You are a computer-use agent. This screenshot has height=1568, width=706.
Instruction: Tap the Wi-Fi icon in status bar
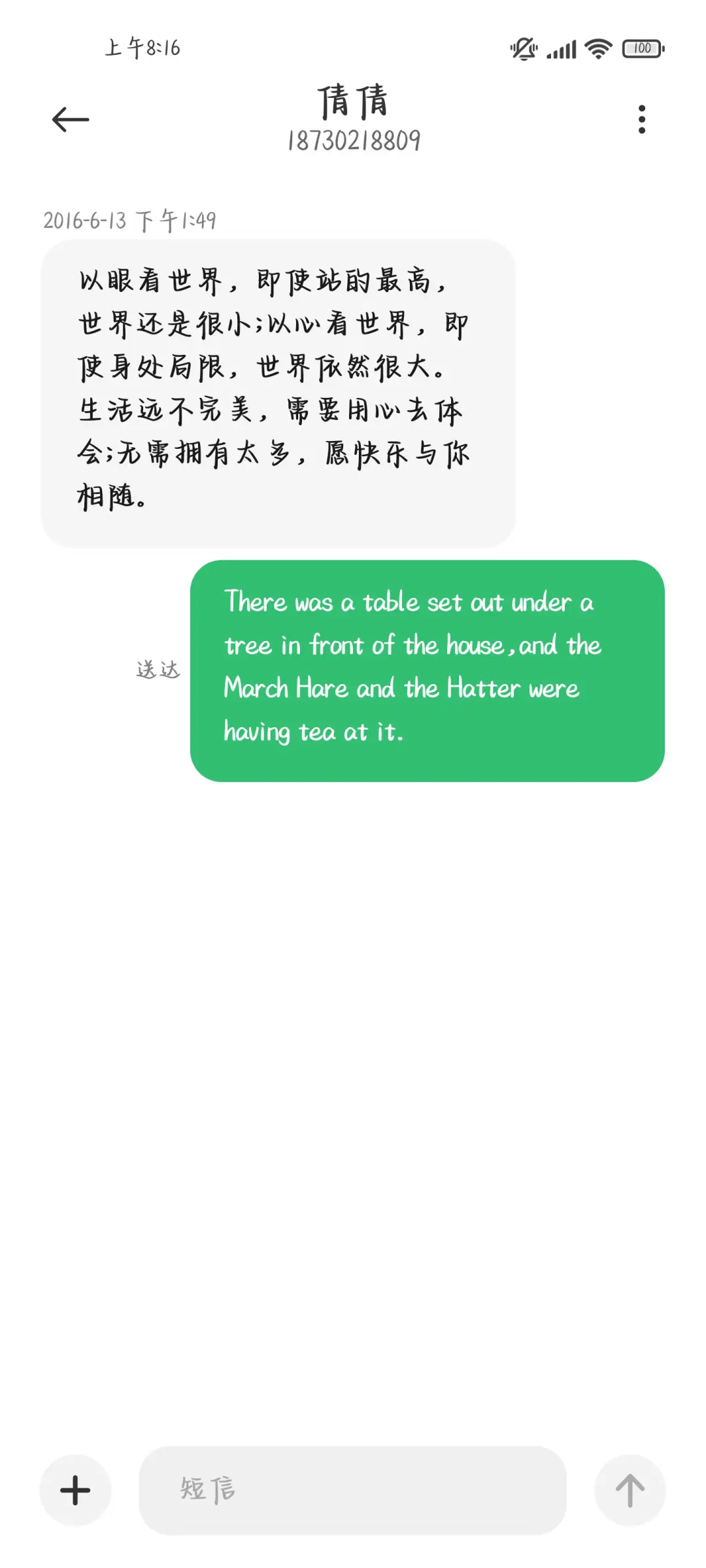click(596, 48)
